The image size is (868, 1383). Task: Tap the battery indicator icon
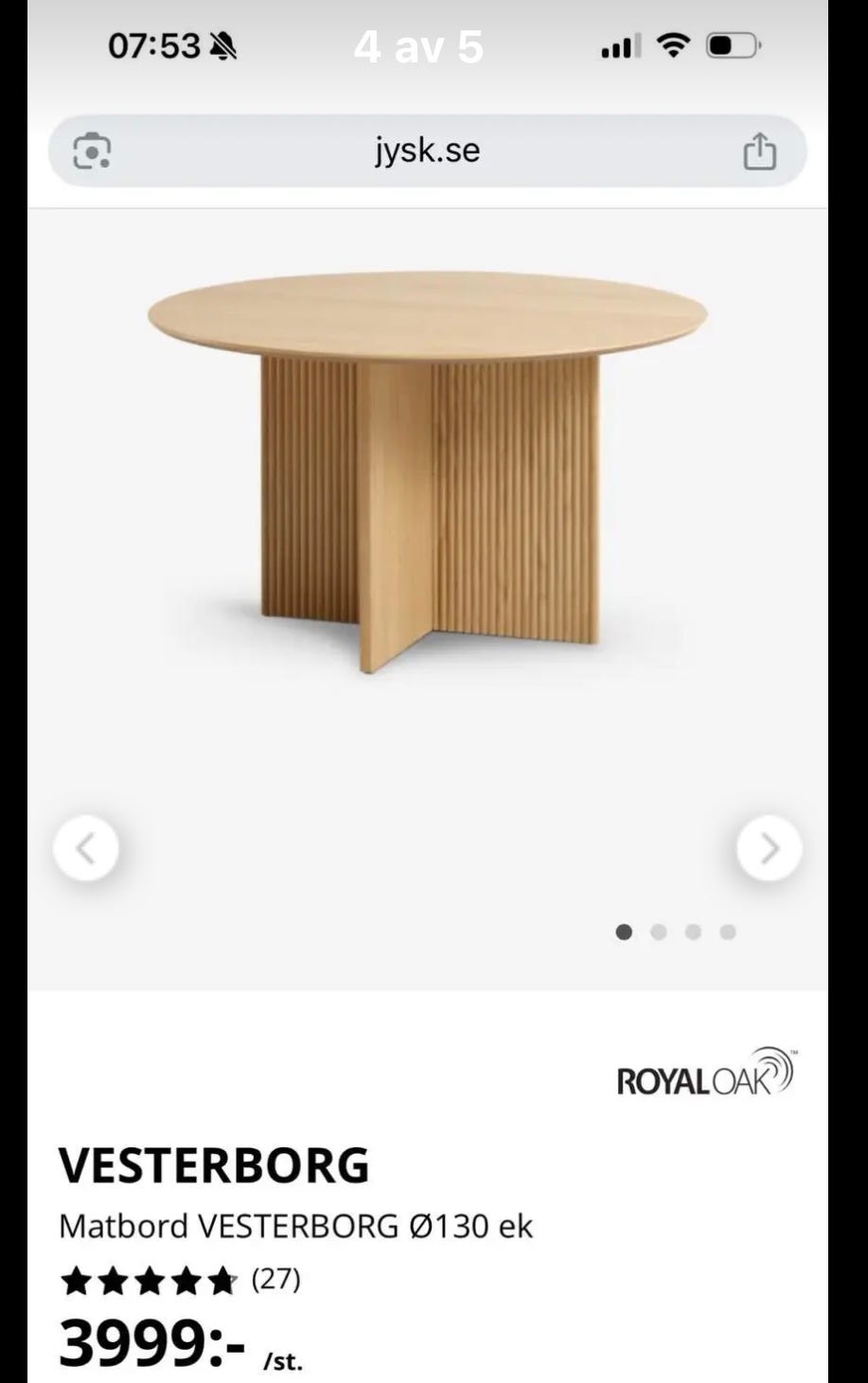tap(732, 44)
